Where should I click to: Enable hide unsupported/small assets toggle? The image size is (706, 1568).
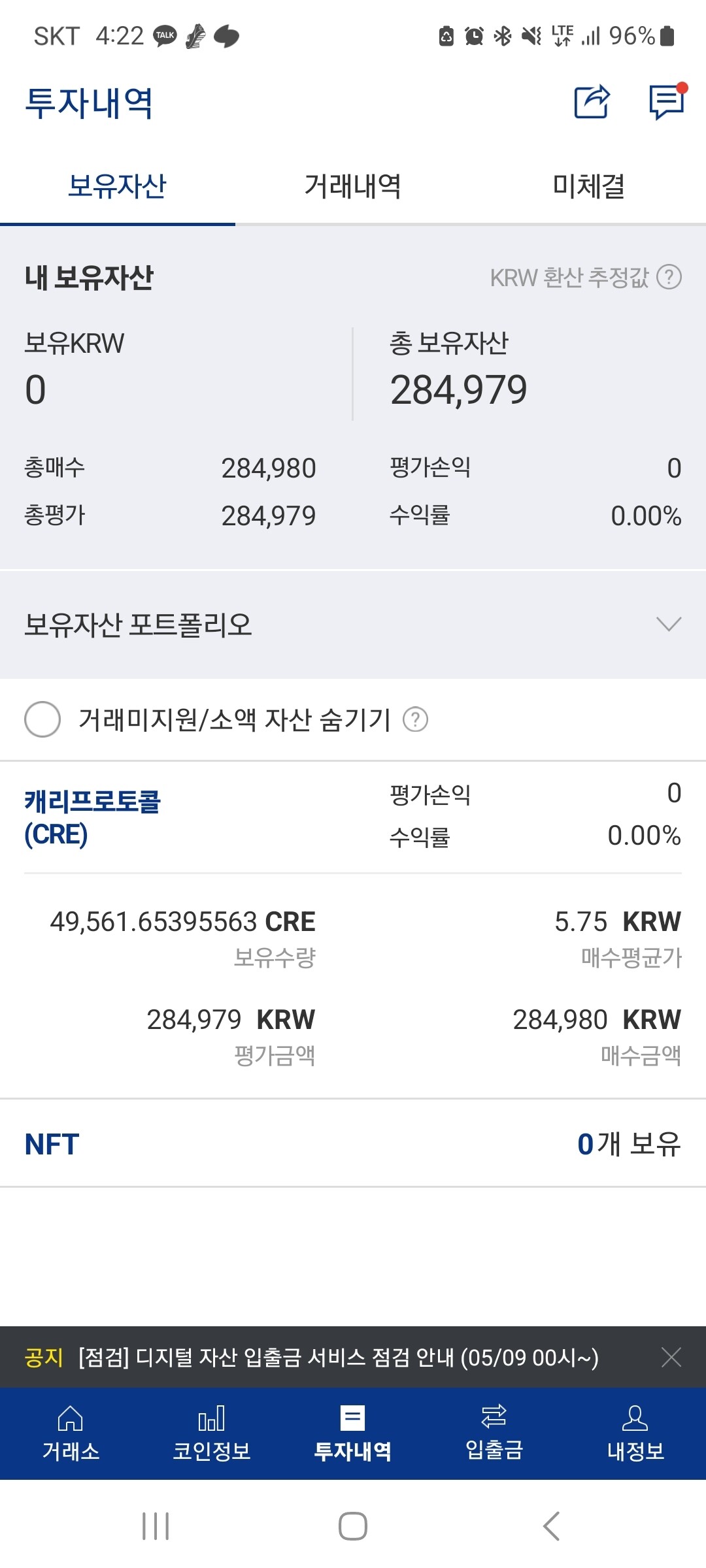pos(42,721)
